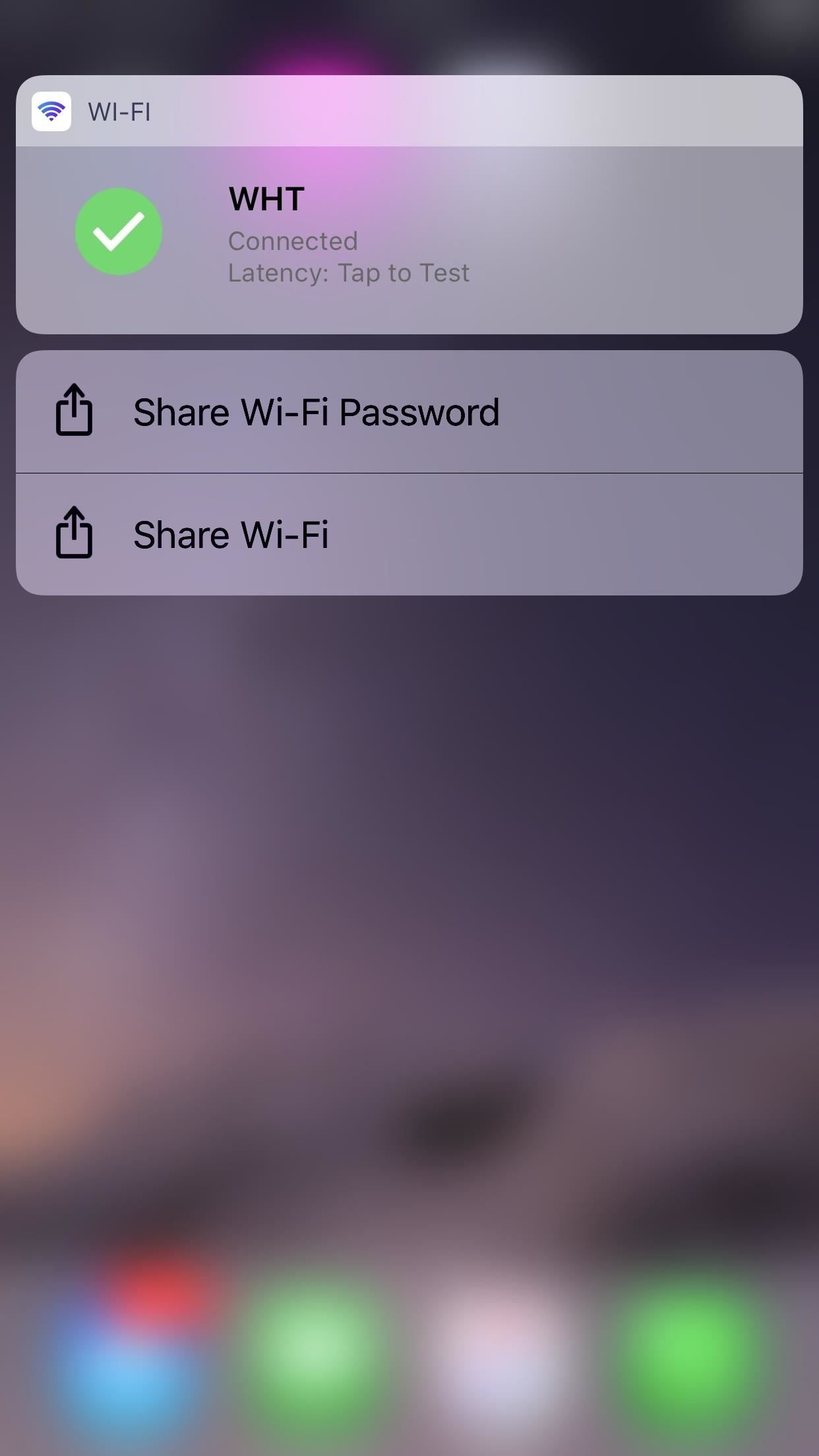Tap the export arrow icon on the lower row
The height and width of the screenshot is (1456, 819).
coord(74,533)
